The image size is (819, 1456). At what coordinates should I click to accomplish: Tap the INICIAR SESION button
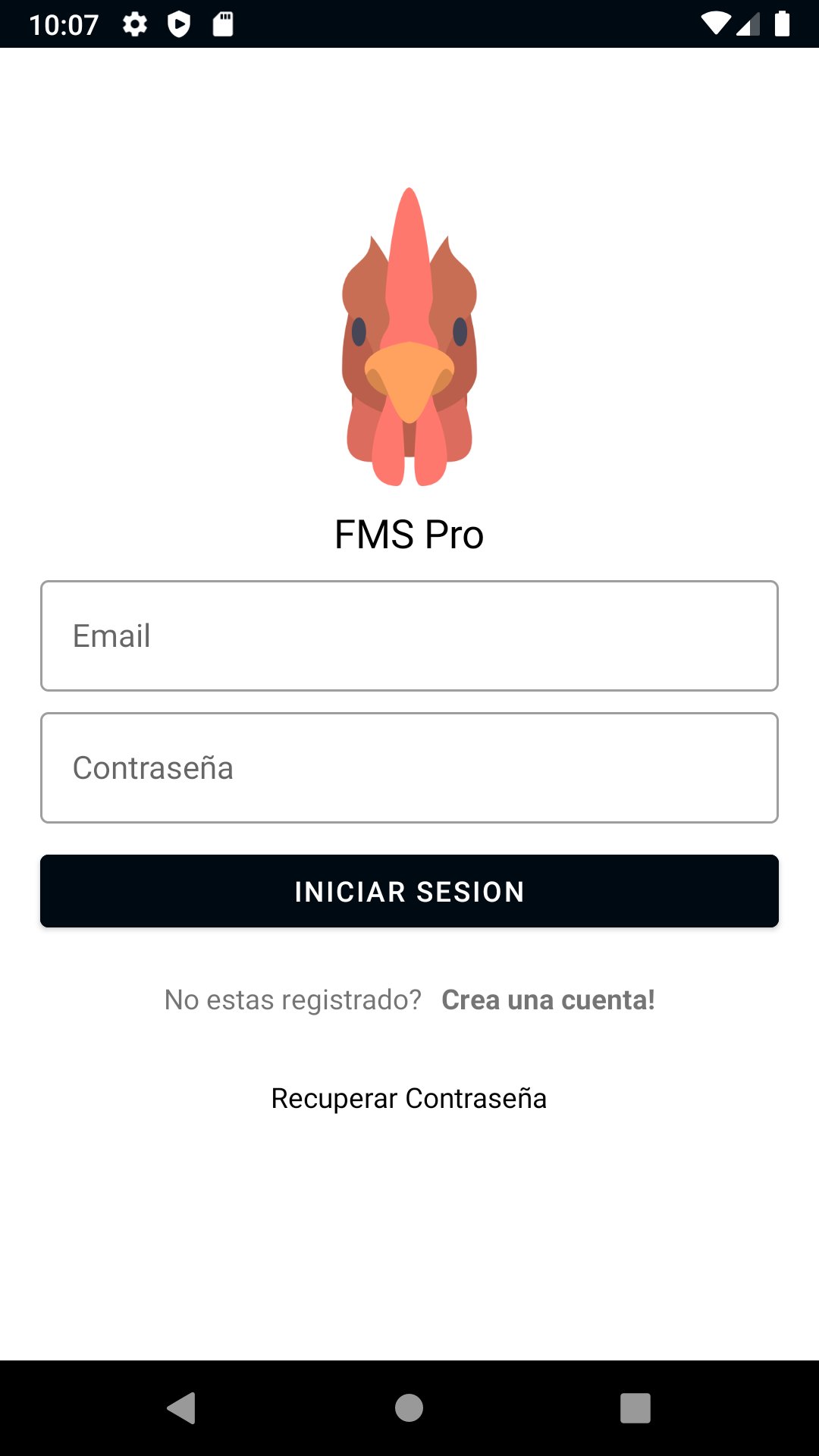point(409,891)
